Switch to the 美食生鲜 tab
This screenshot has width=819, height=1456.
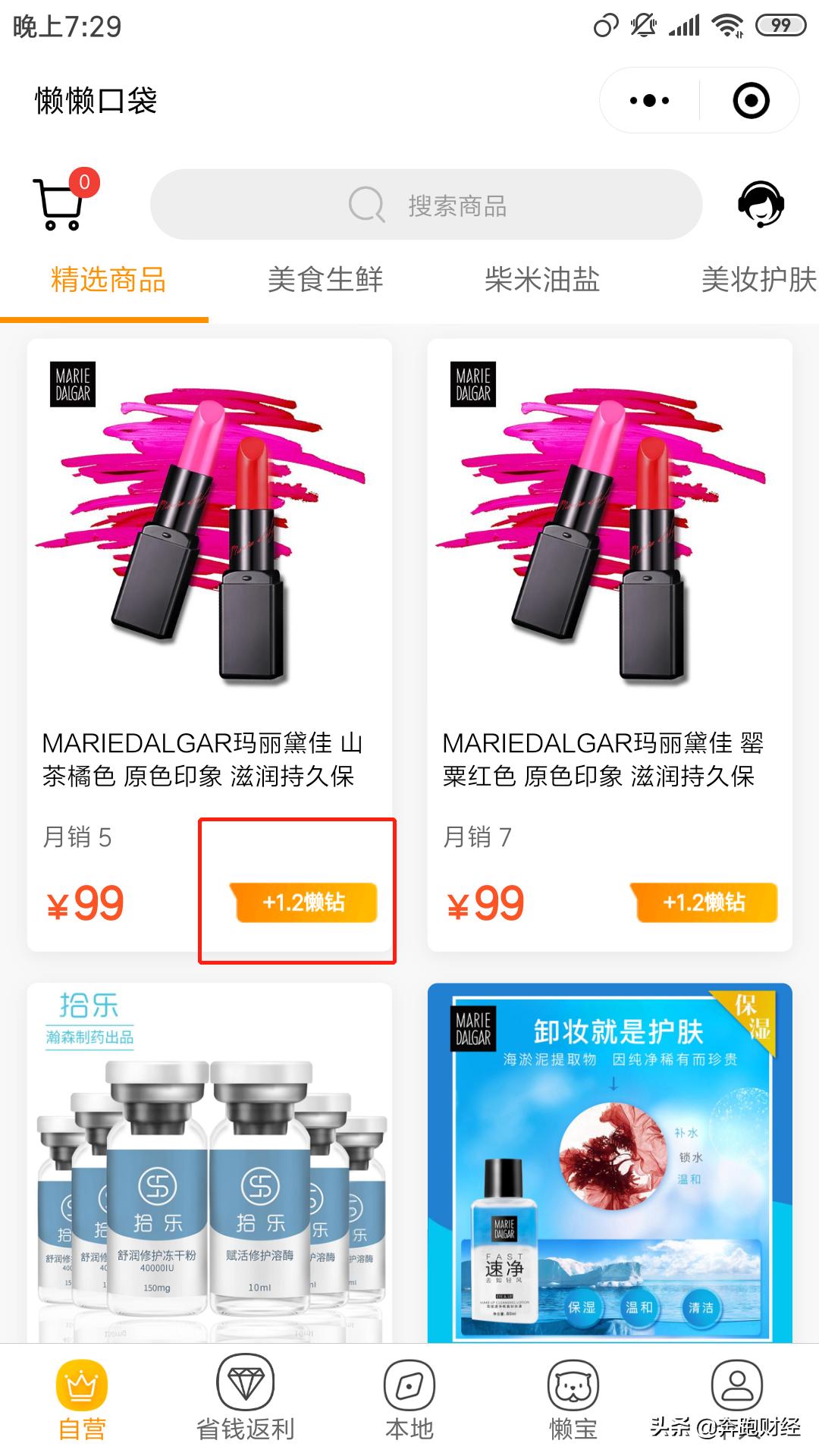tap(325, 280)
